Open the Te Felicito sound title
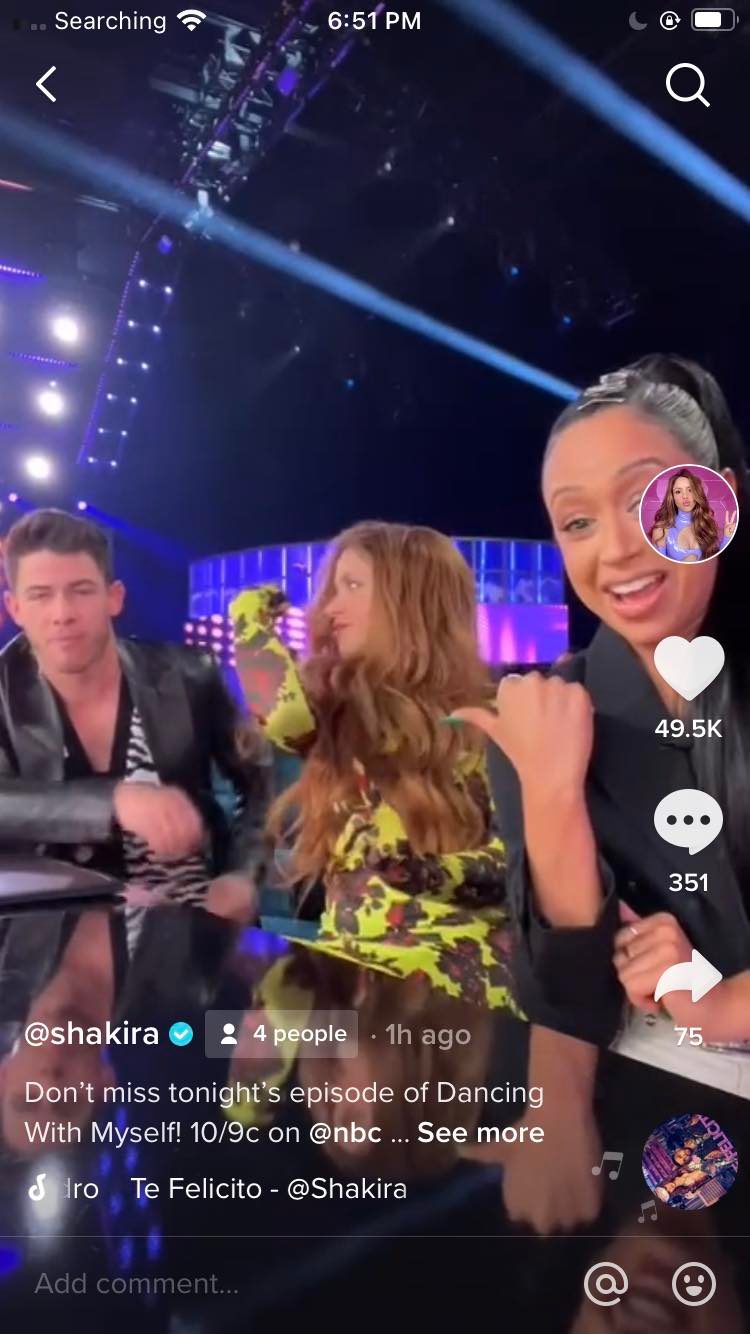 268,1189
